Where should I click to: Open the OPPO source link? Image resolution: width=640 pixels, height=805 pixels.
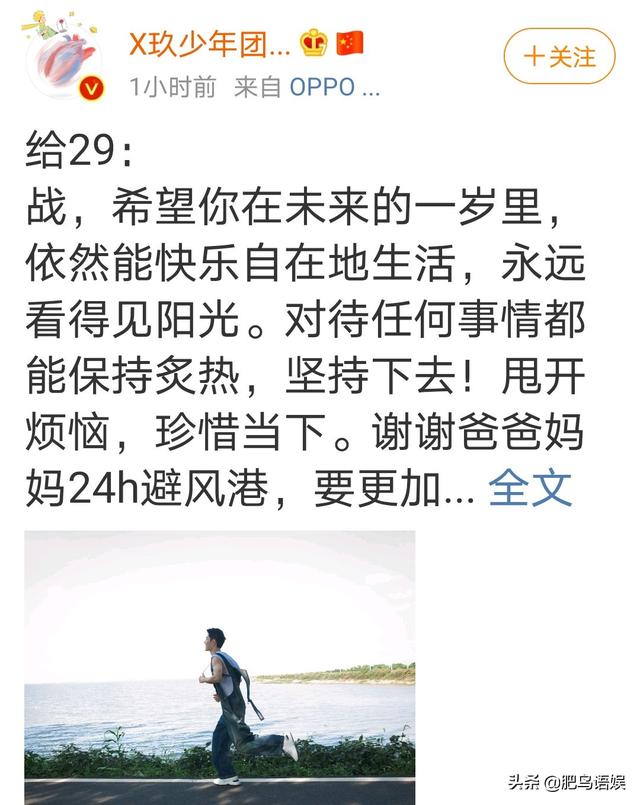click(334, 88)
